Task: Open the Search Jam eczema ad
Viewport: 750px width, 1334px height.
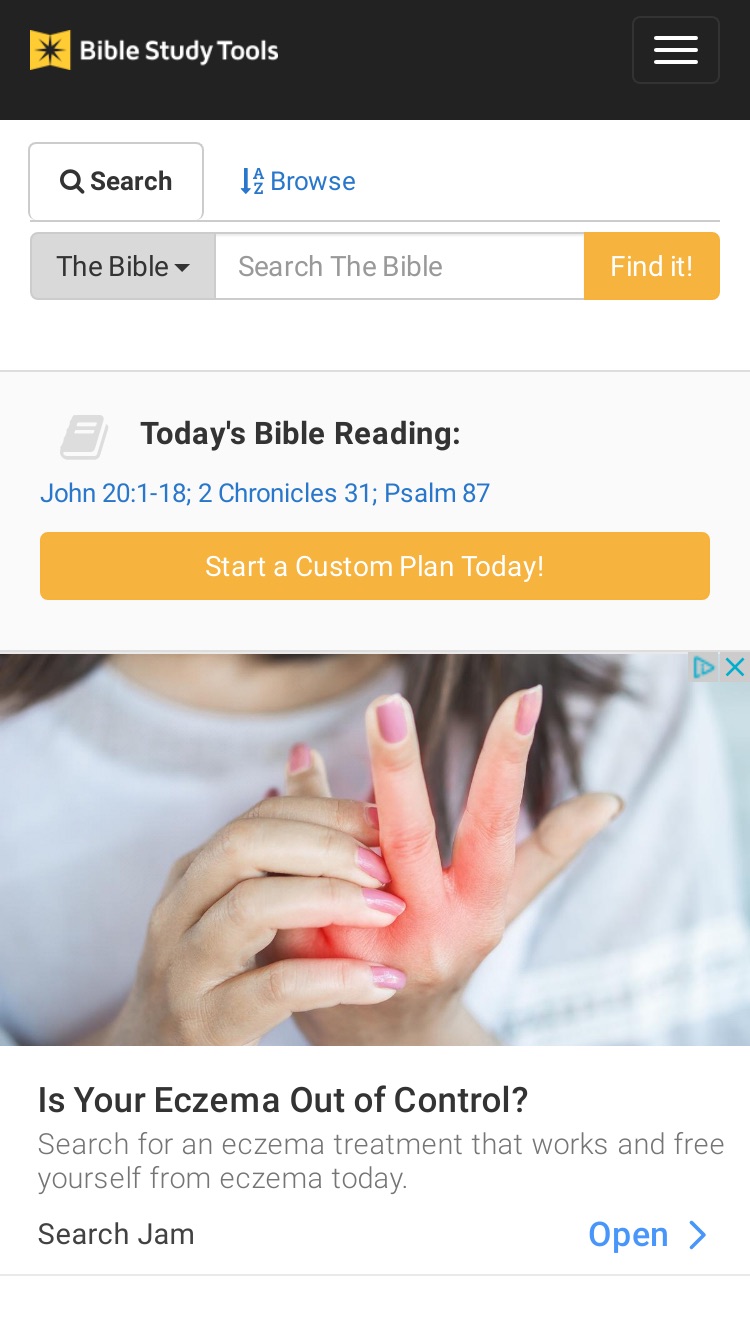Action: 648,1235
